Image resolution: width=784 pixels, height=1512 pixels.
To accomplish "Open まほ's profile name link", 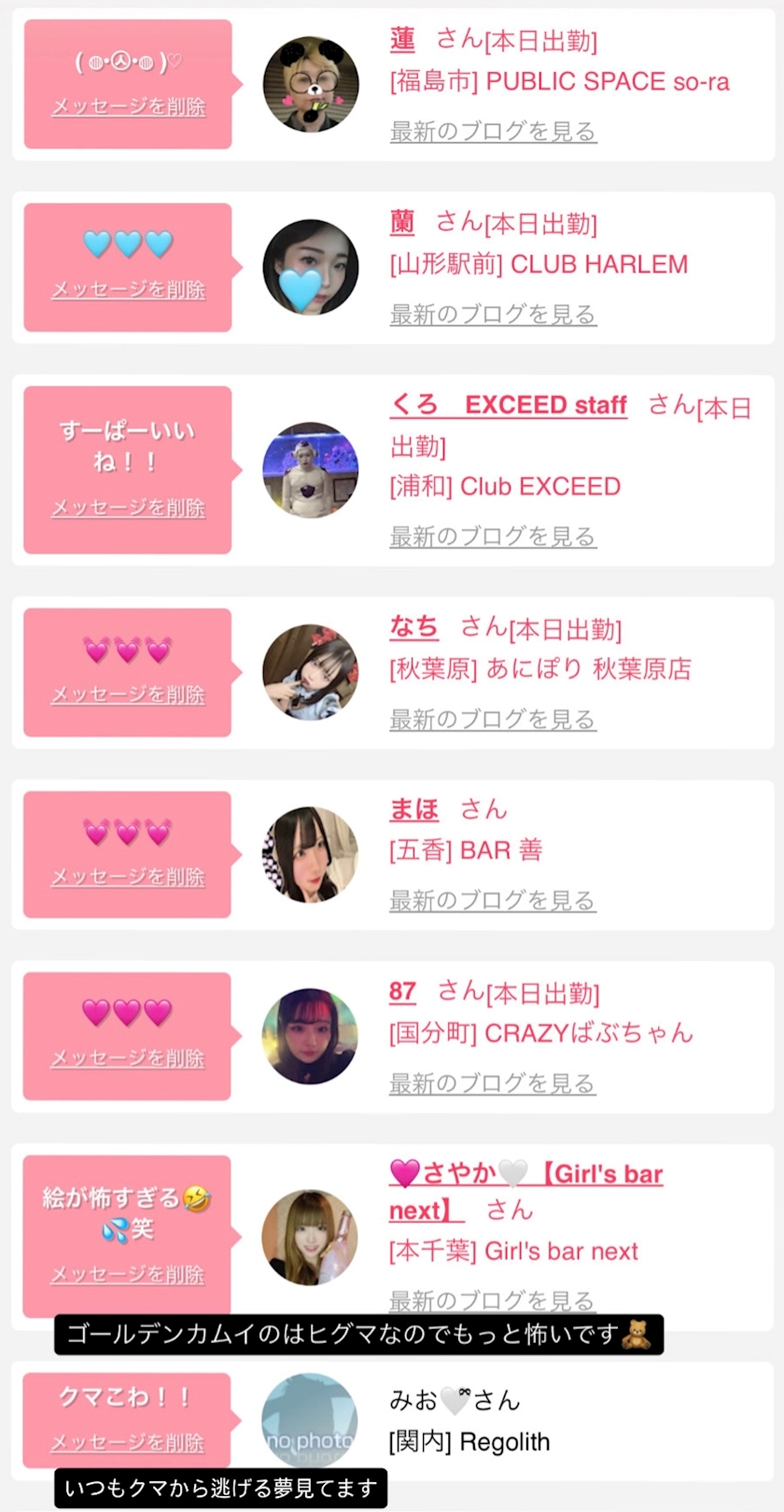I will tap(414, 809).
